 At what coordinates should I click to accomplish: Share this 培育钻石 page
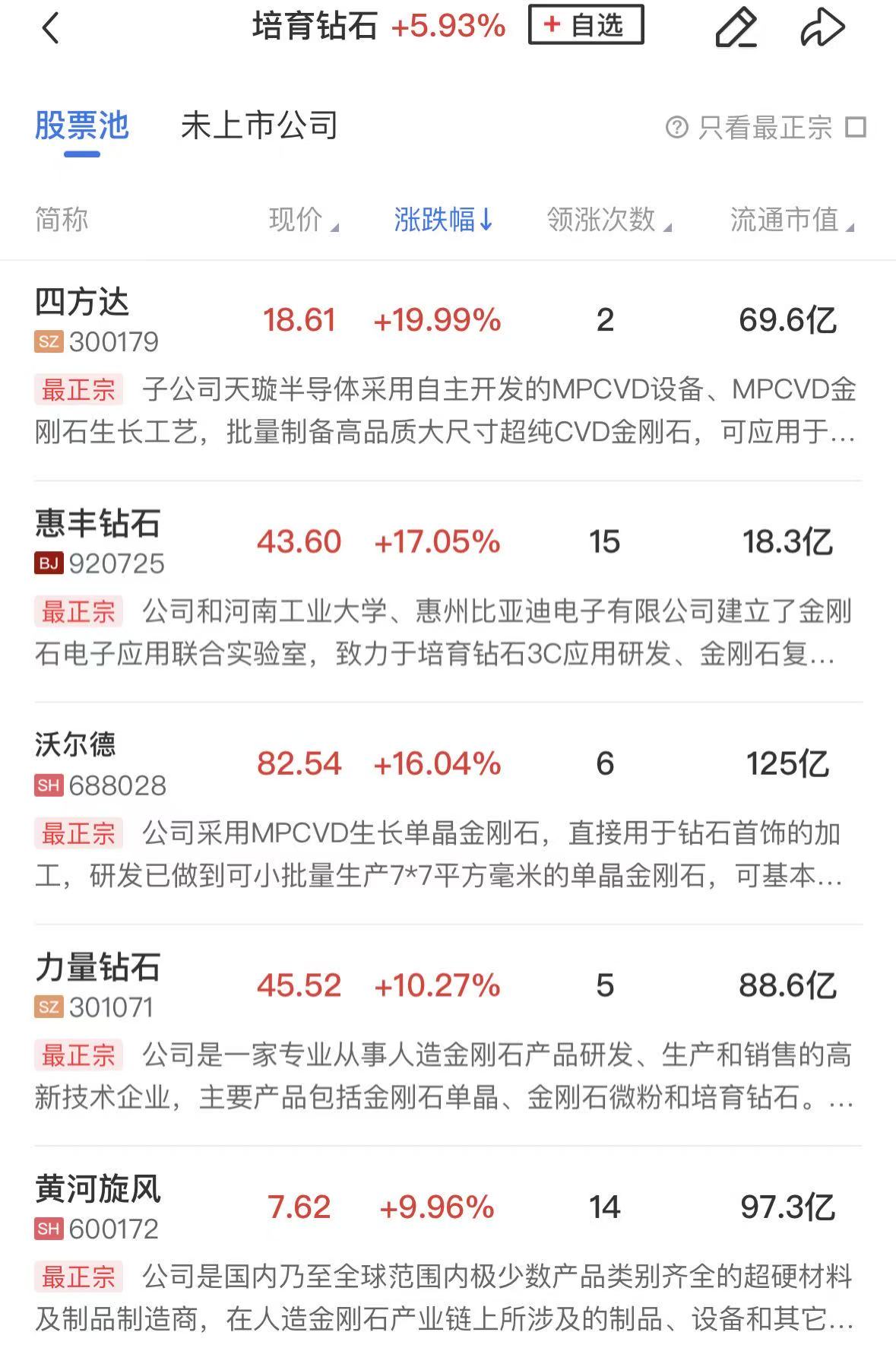822,28
